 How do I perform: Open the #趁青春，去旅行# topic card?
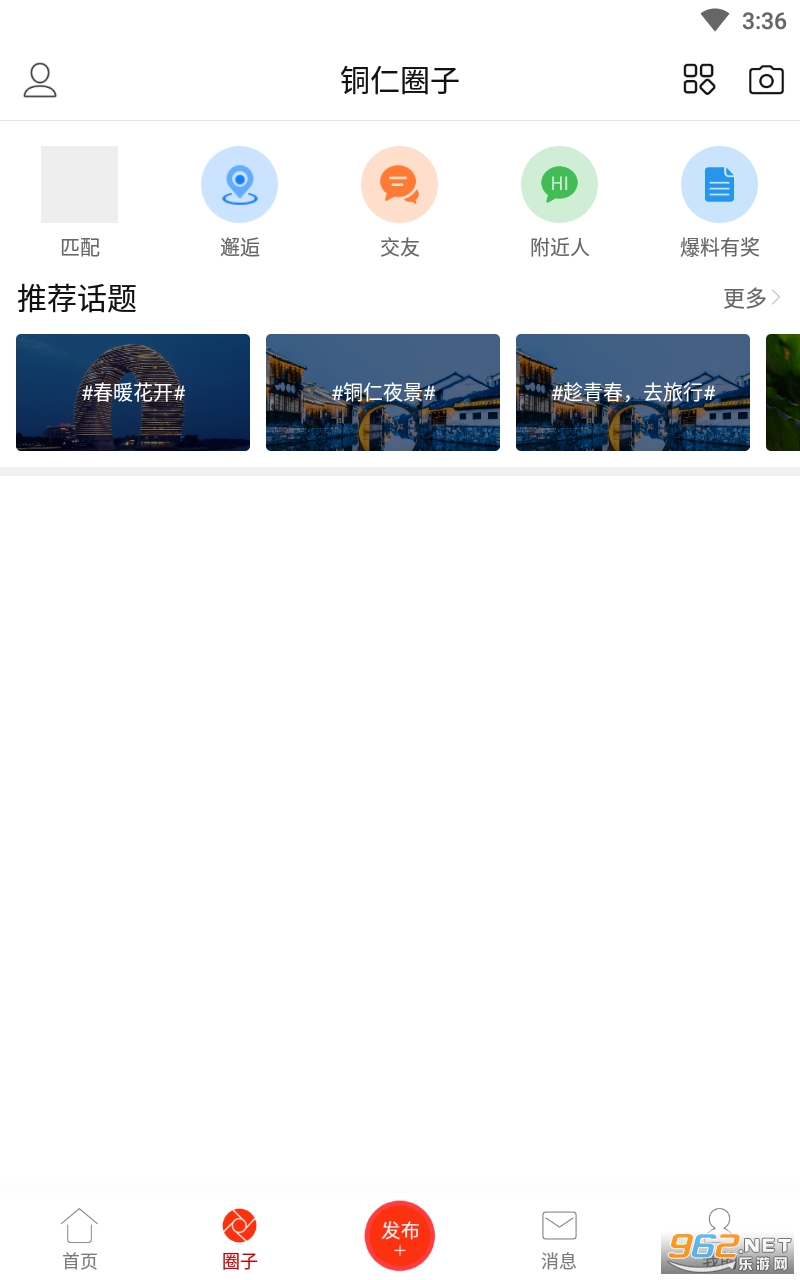tap(633, 392)
